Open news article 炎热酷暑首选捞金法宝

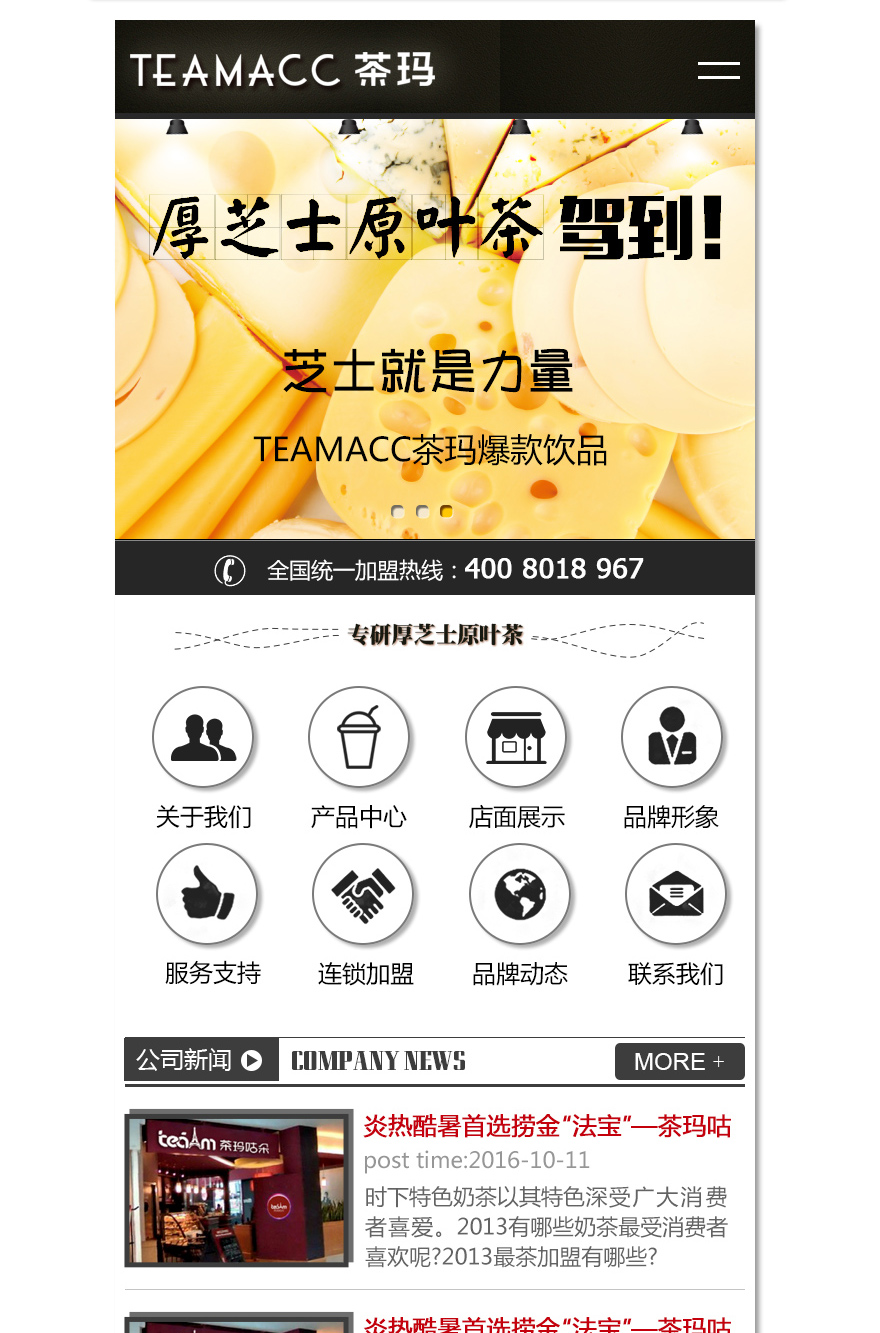point(547,1126)
